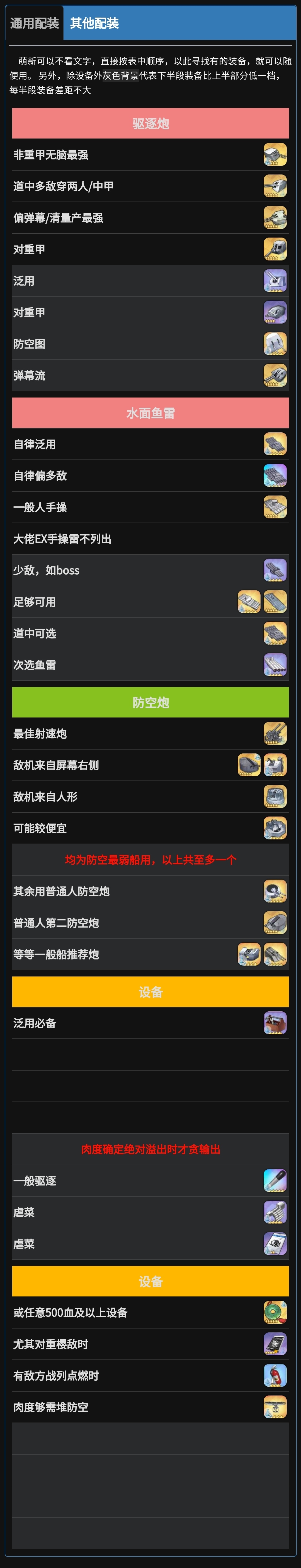Screen dimensions: 301x1568
Task: Open the gun icon beside 道中多敌穿两人/中甲
Action: pyautogui.click(x=275, y=186)
